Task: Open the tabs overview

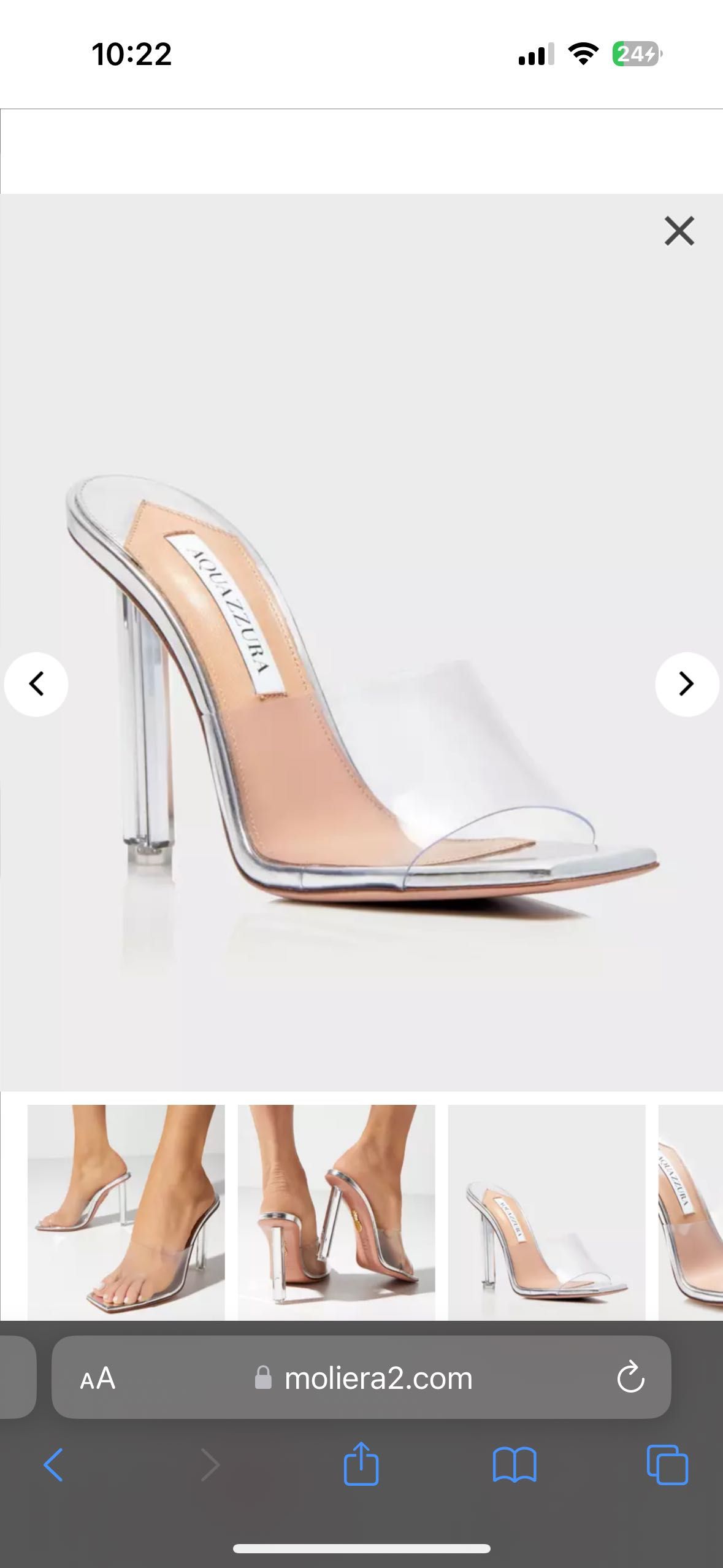Action: click(x=667, y=1465)
